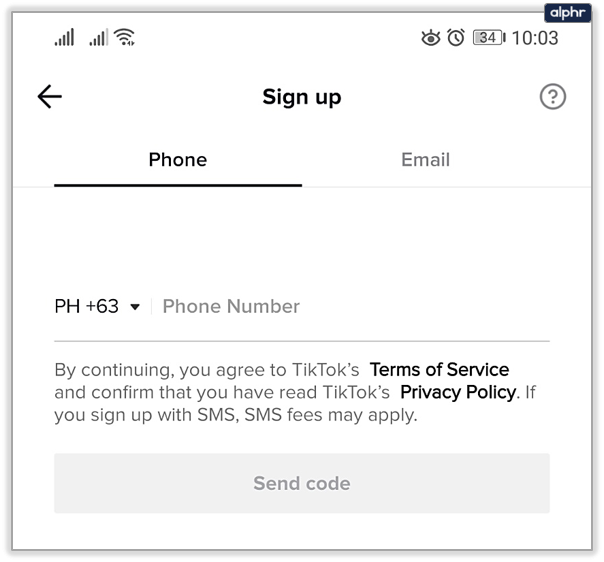This screenshot has height=562, width=604.
Task: Focus the Phone Number field
Action: pyautogui.click(x=350, y=307)
